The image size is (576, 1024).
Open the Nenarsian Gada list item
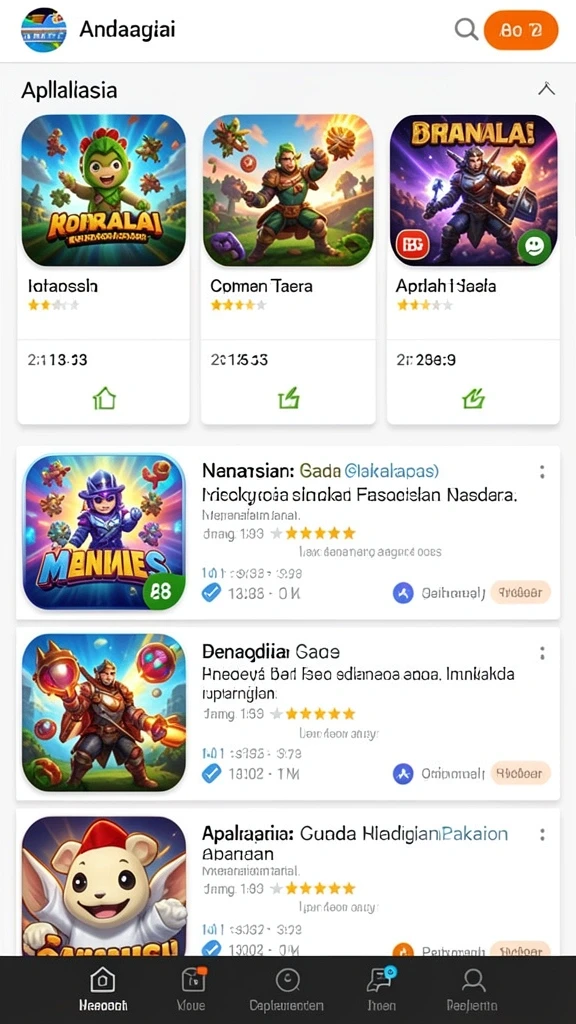click(288, 532)
